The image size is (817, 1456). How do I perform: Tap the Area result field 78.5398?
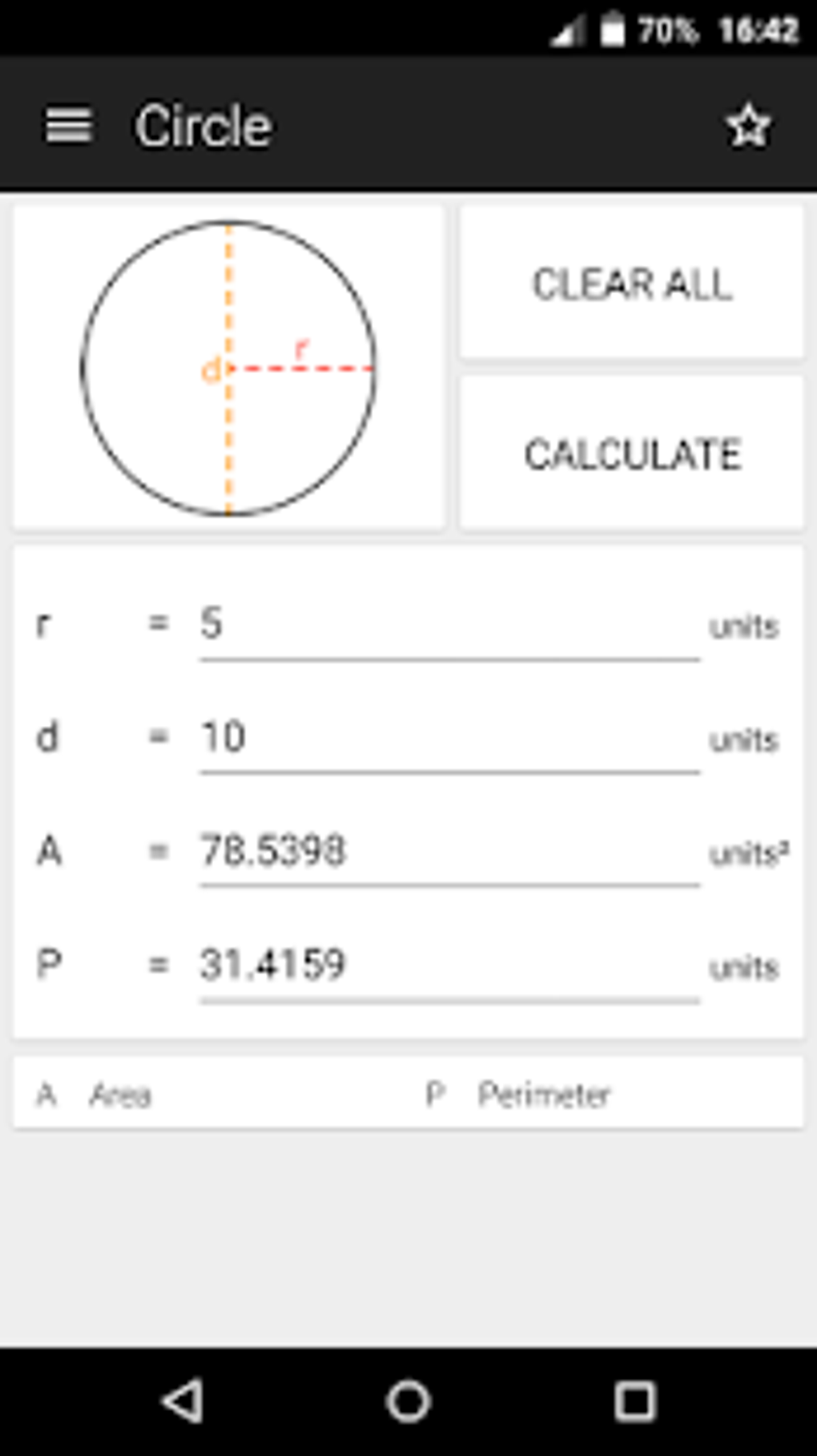click(x=449, y=854)
